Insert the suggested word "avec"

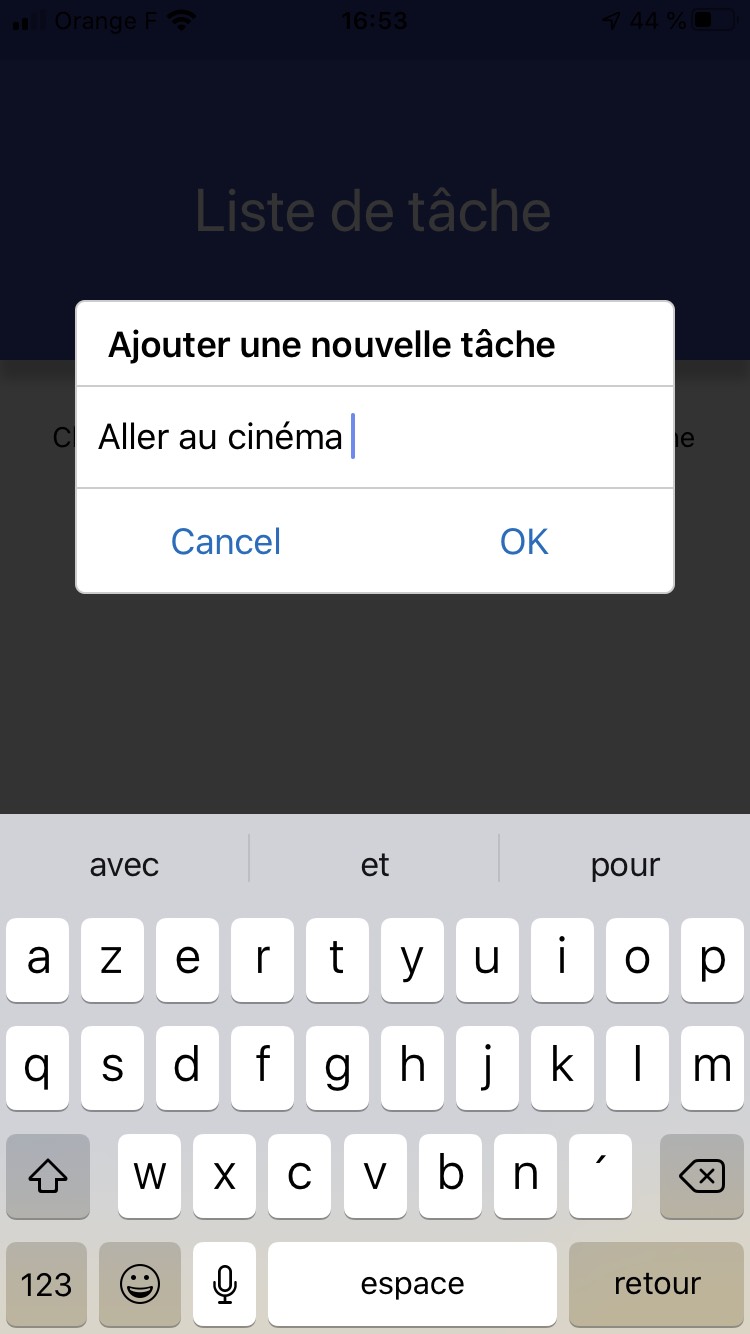click(x=124, y=864)
